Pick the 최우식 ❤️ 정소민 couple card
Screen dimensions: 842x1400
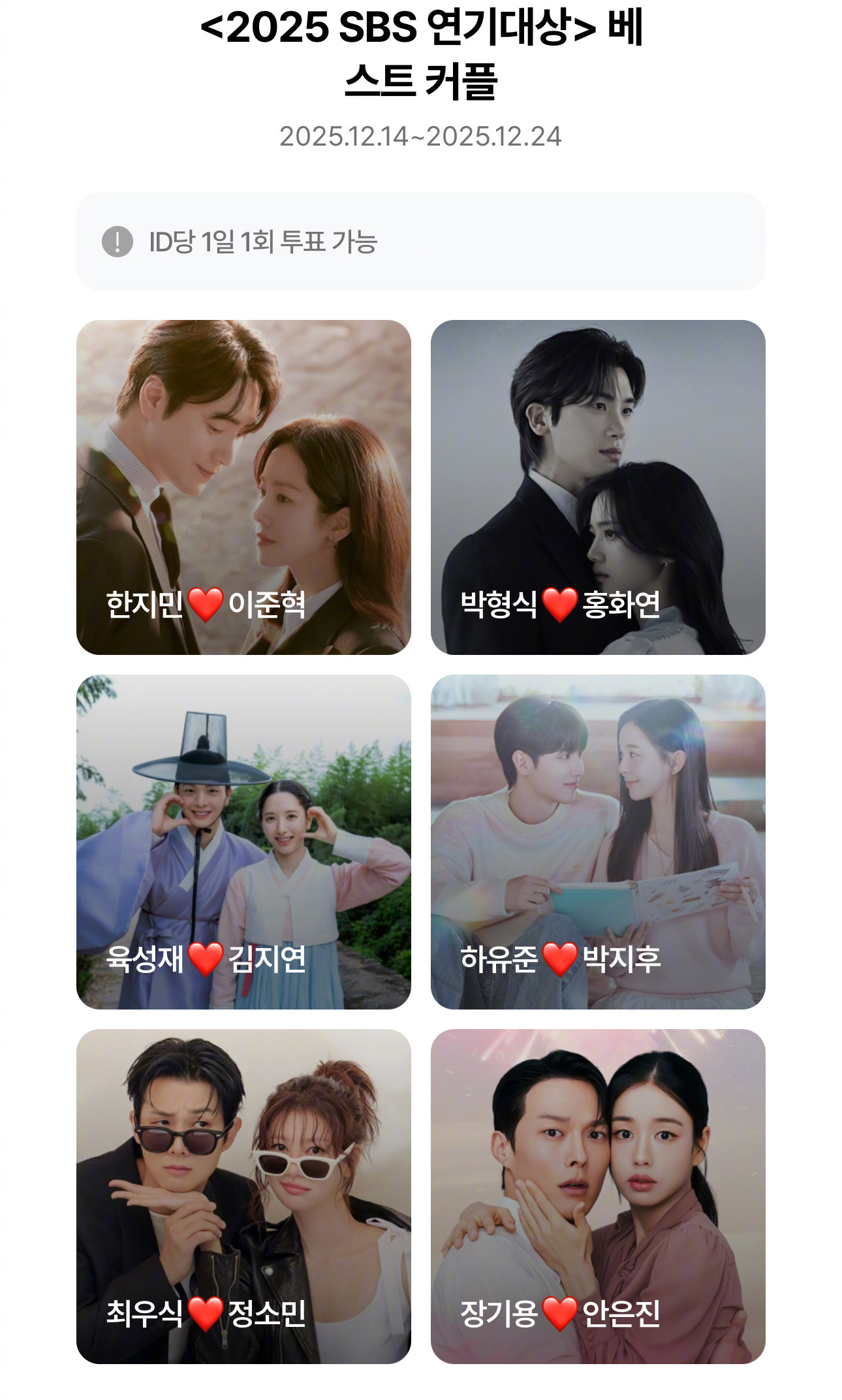(243, 1196)
